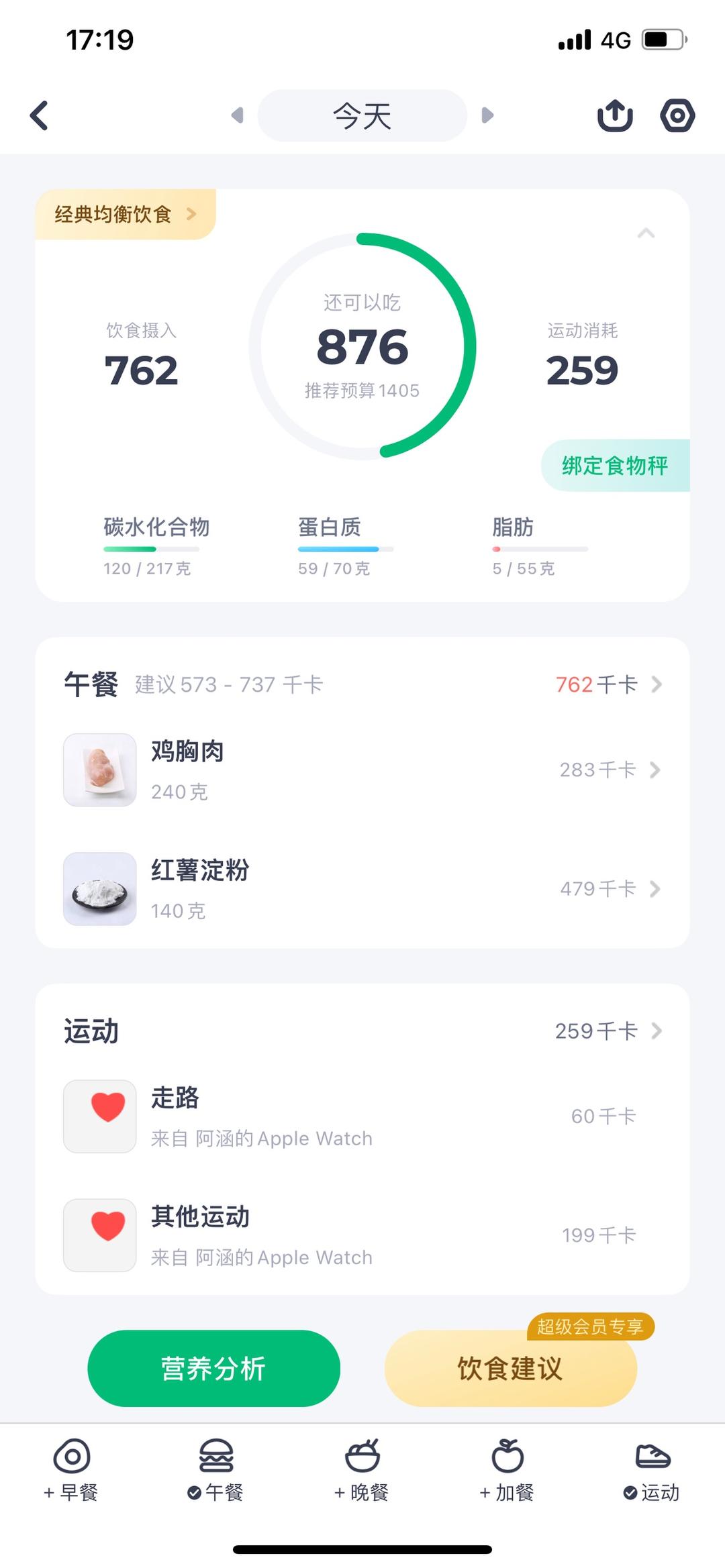Tap the dinner (晚餐) bowl icon
725x1568 pixels.
tap(362, 1463)
